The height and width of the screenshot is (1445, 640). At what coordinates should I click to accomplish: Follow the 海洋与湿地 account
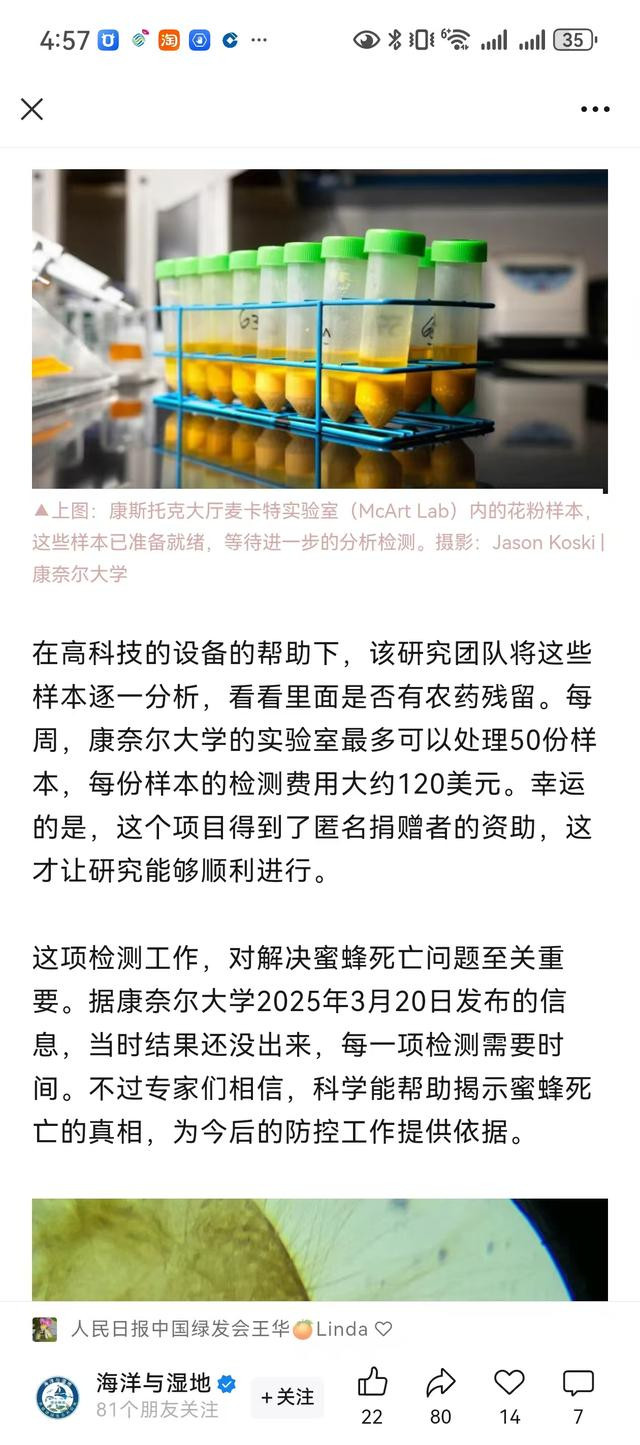(x=287, y=1397)
